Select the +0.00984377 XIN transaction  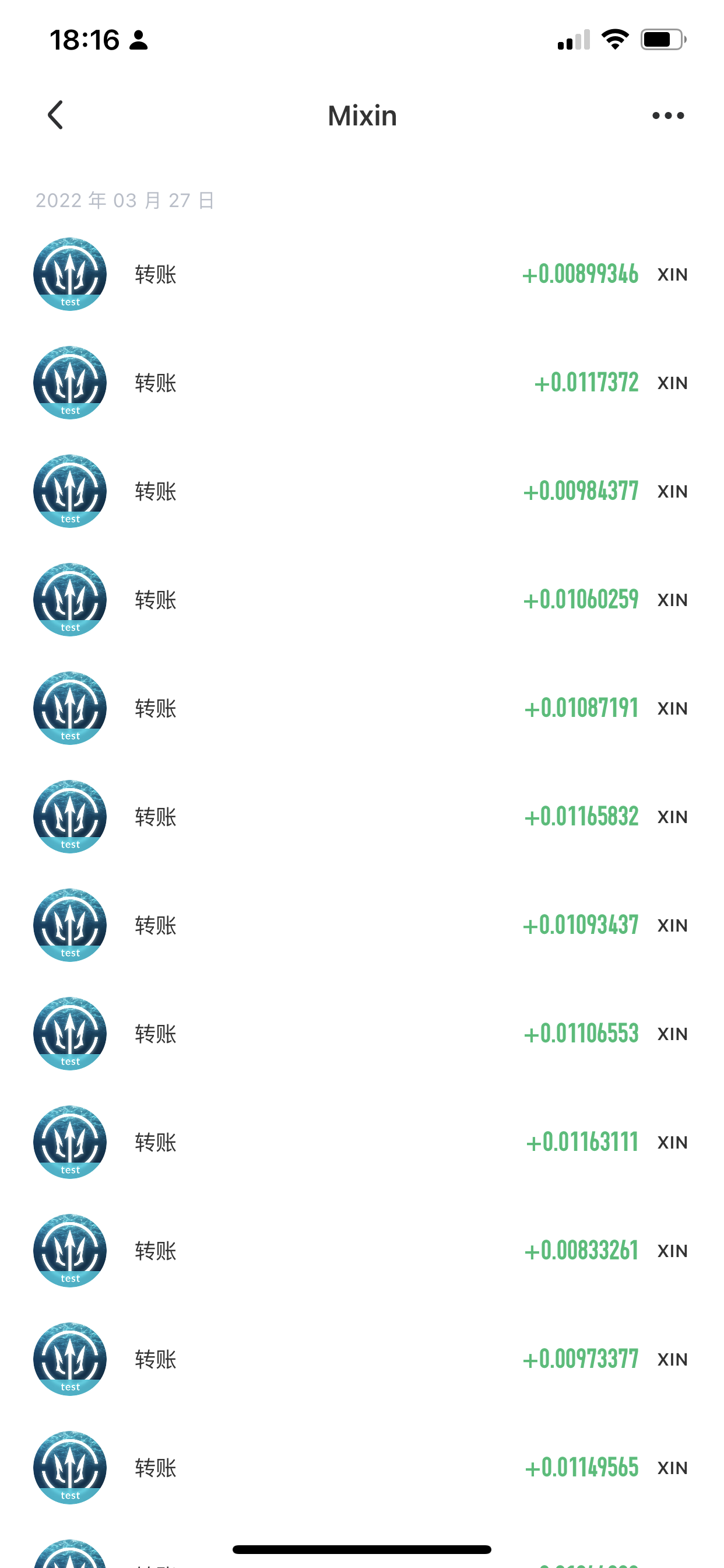click(x=362, y=491)
